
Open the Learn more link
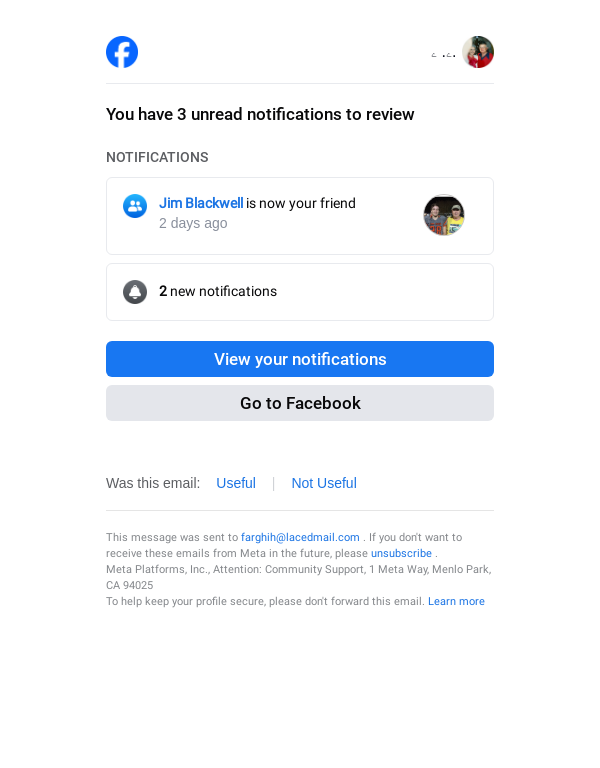(x=456, y=601)
